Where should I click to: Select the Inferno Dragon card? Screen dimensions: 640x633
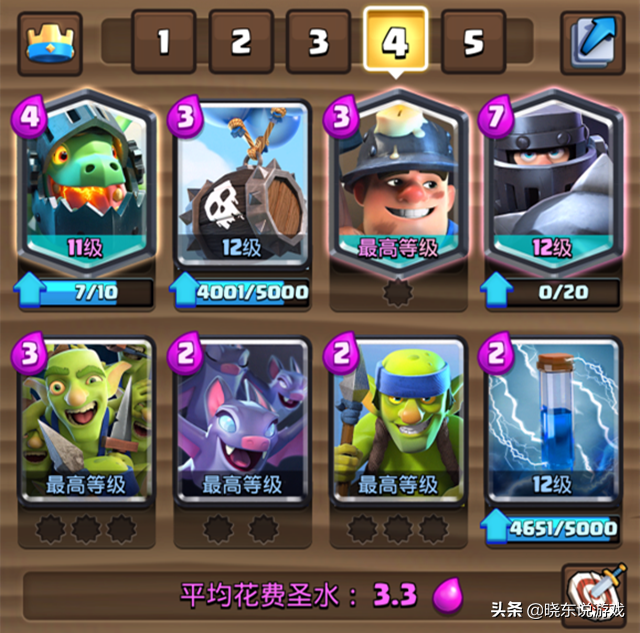pyautogui.click(x=88, y=185)
